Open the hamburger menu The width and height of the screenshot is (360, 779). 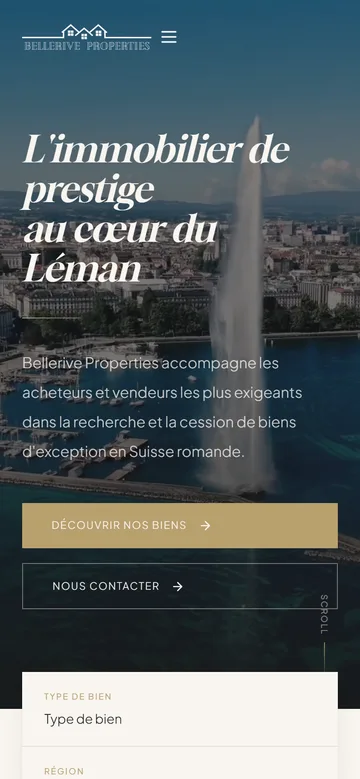(x=169, y=37)
